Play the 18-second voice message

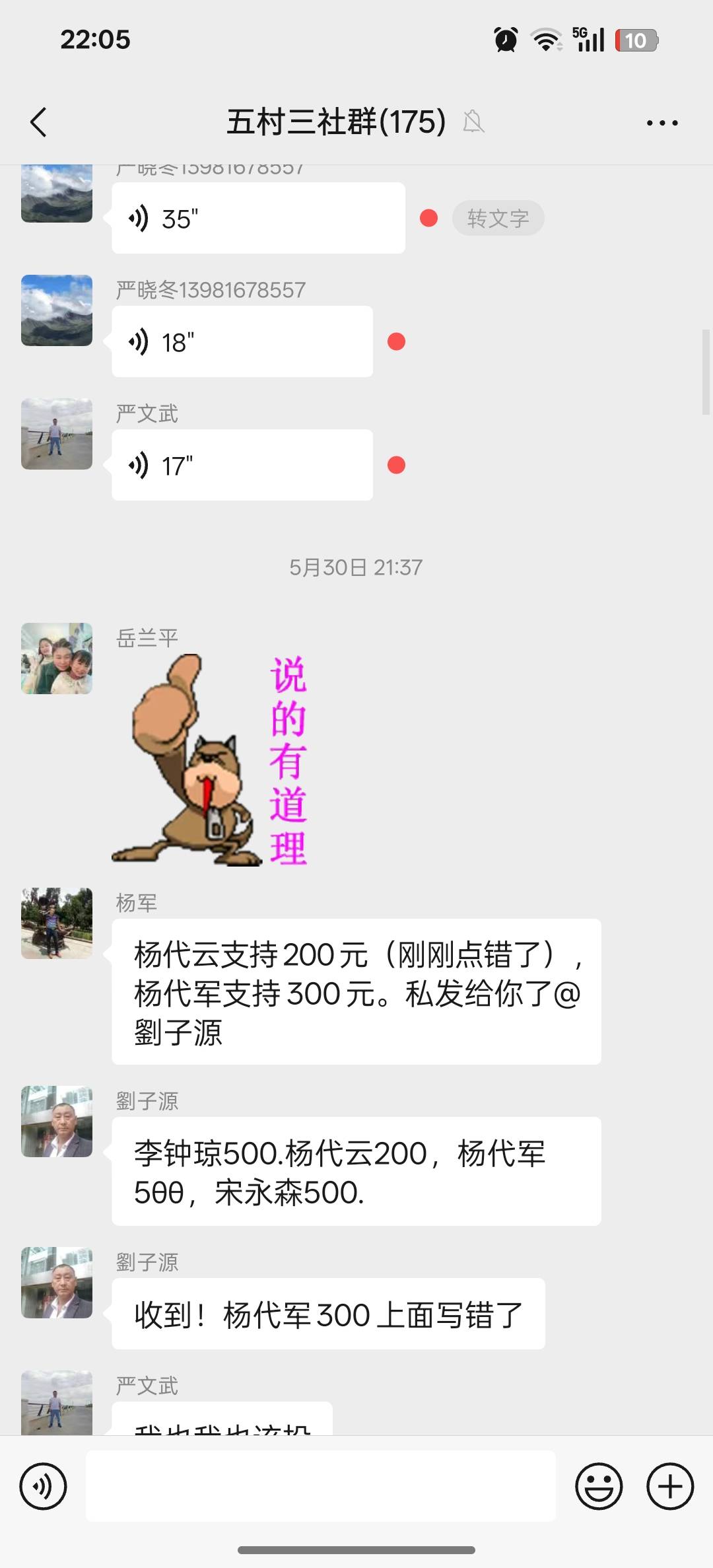click(242, 341)
